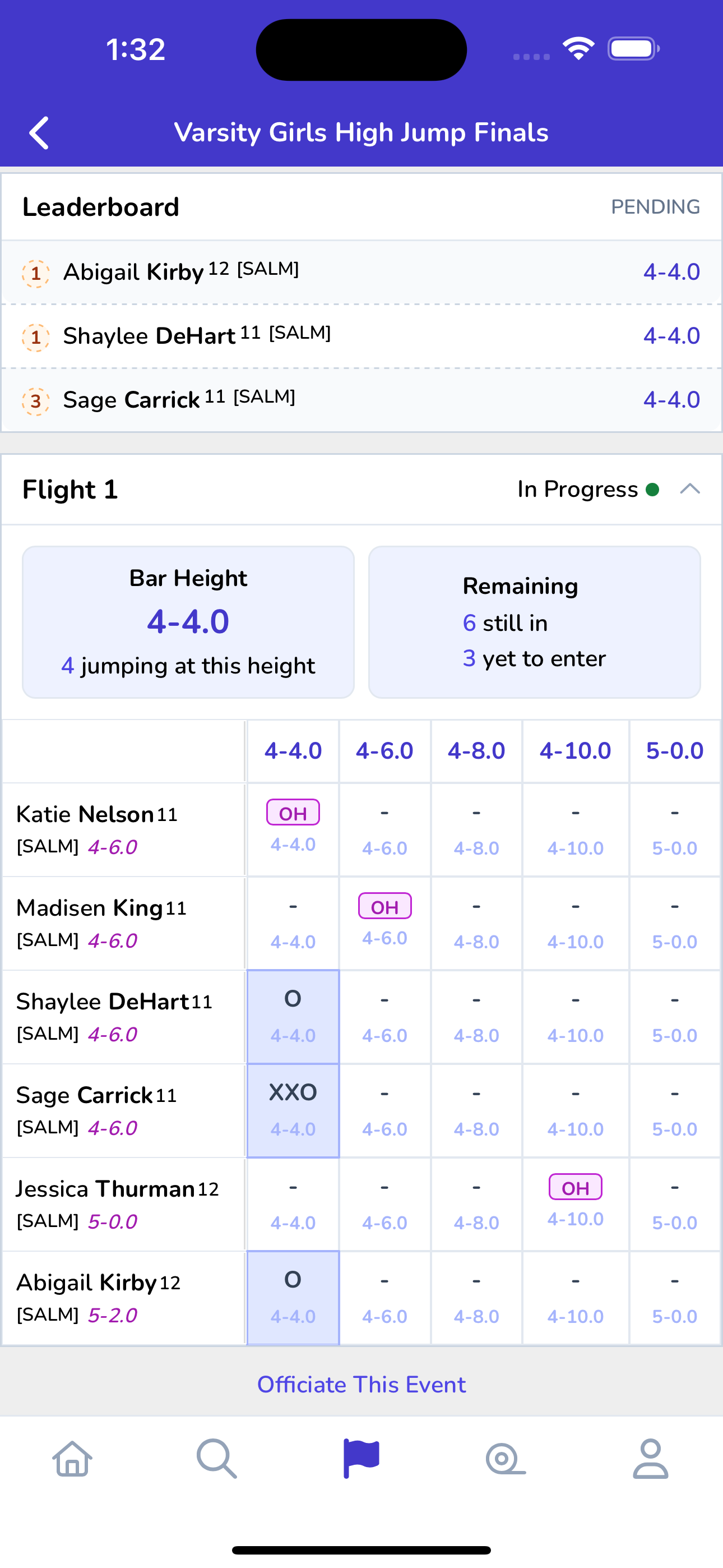Go back from Varsity Girls High Jump Finals
Image resolution: width=723 pixels, height=1568 pixels.
coord(40,133)
